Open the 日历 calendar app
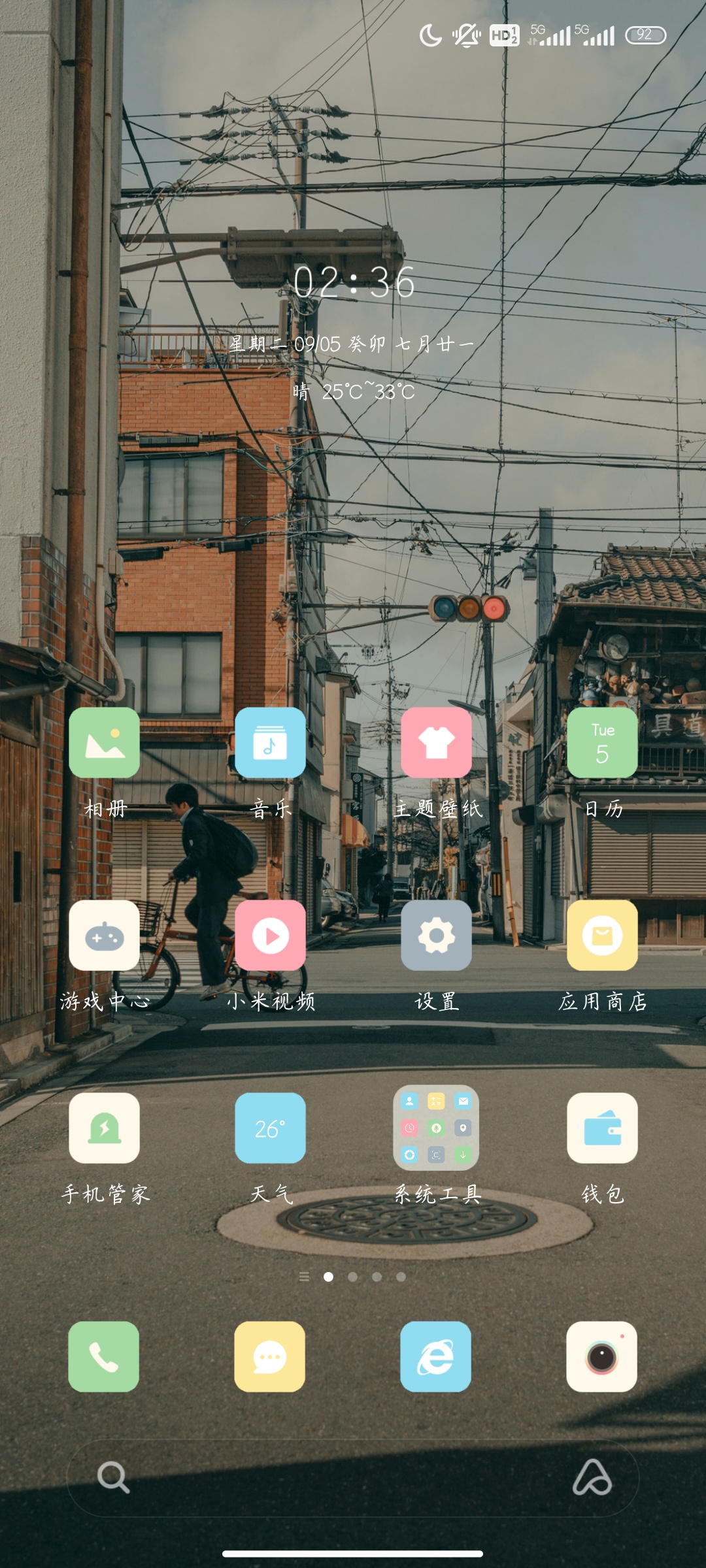Image resolution: width=706 pixels, height=1568 pixels. pyautogui.click(x=602, y=743)
